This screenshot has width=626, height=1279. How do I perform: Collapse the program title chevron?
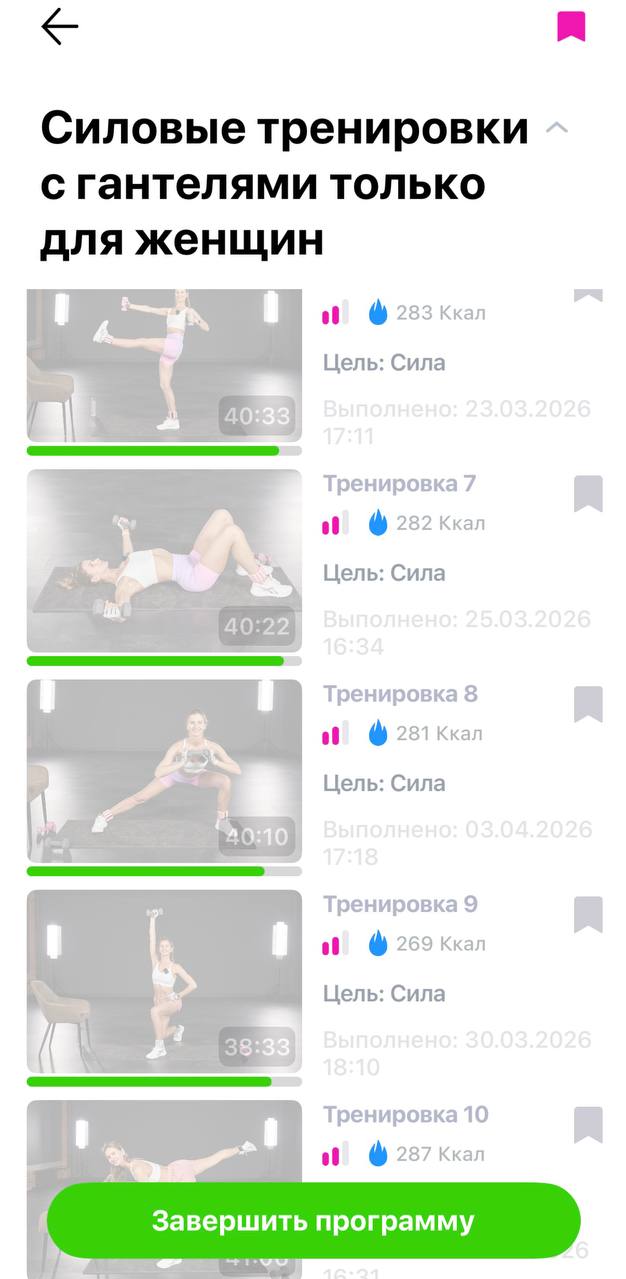pos(557,127)
